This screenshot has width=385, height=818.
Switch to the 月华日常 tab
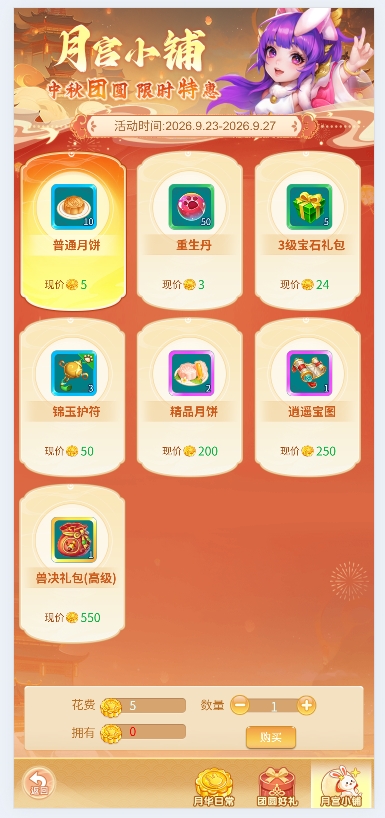tap(214, 787)
